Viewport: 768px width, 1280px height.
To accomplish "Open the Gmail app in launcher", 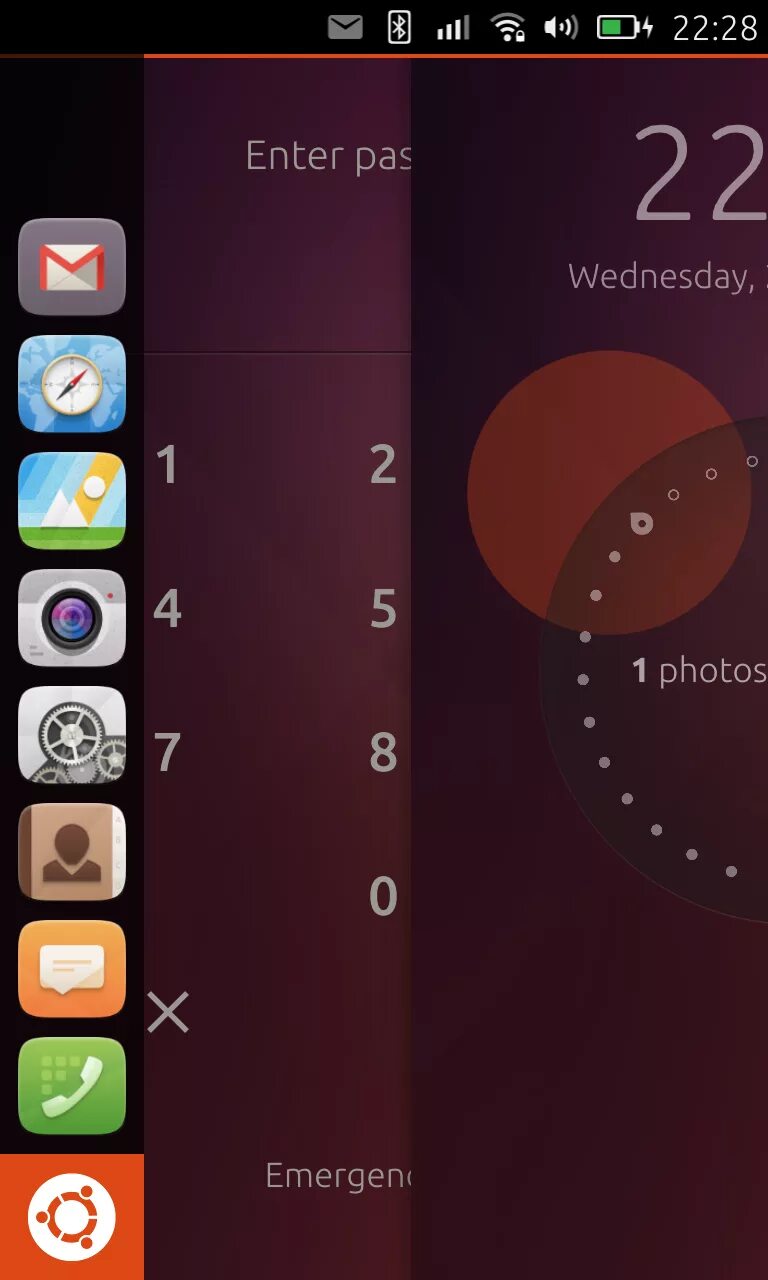I will 72,266.
